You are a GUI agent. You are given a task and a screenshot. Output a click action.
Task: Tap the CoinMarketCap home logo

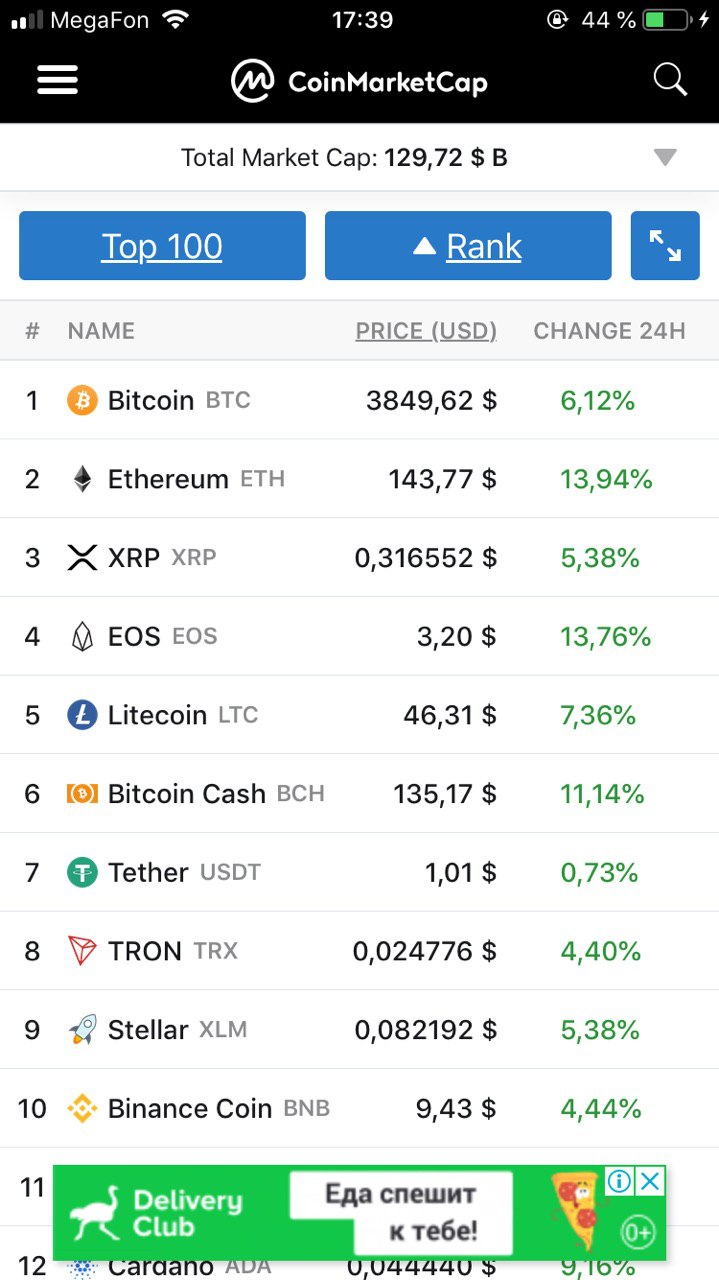pyautogui.click(x=359, y=81)
